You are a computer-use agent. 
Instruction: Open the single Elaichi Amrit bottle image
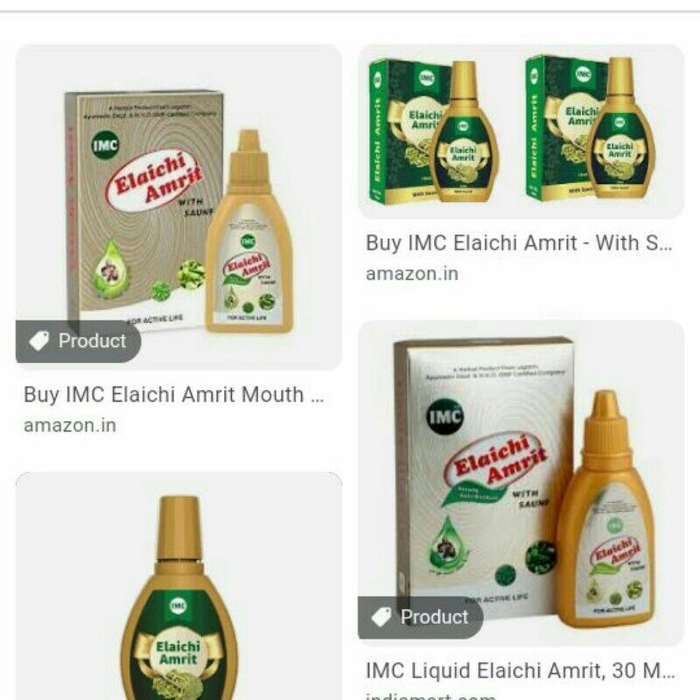[x=178, y=590]
